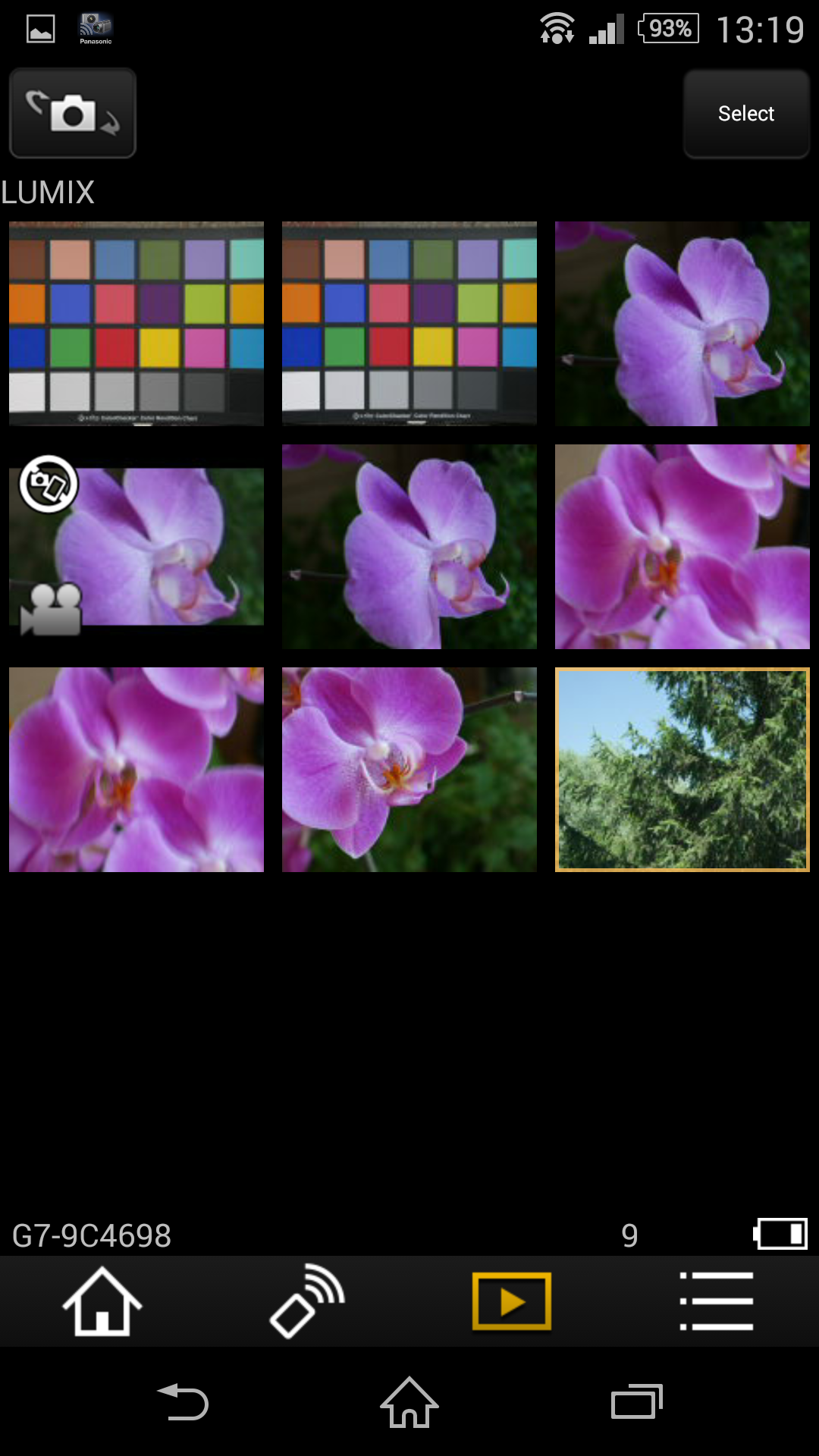
Task: Open the highlighted pine tree photo
Action: coord(682,770)
